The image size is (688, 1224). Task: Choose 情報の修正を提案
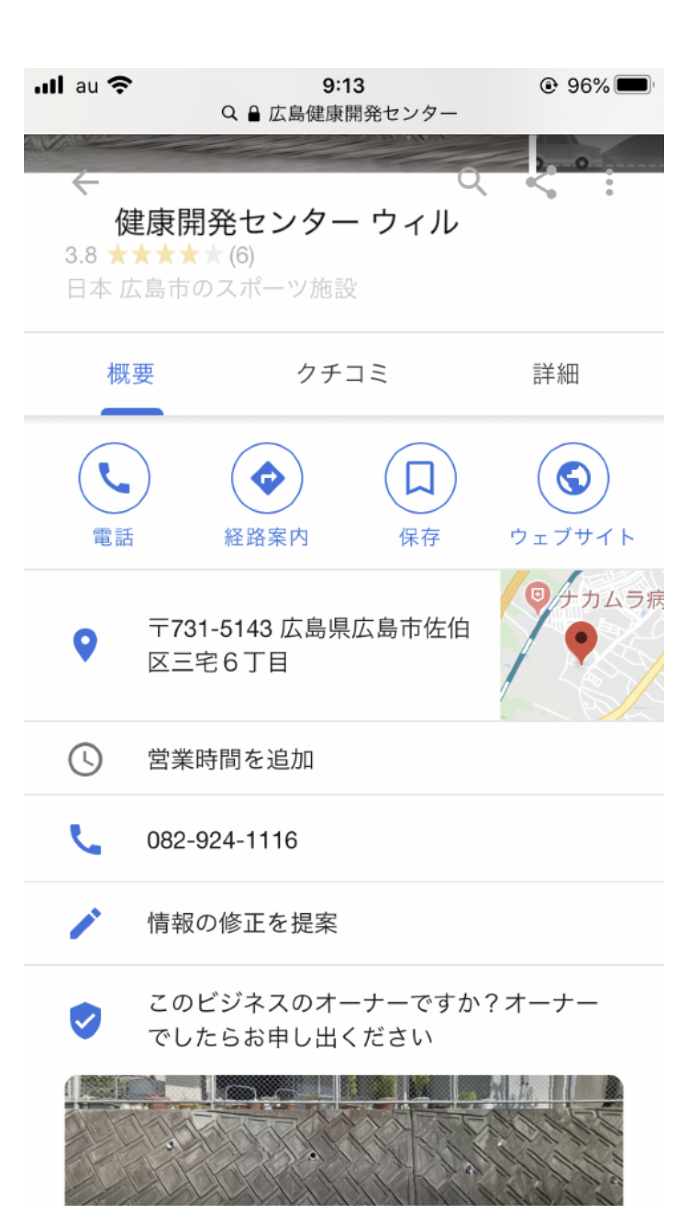[x=243, y=923]
